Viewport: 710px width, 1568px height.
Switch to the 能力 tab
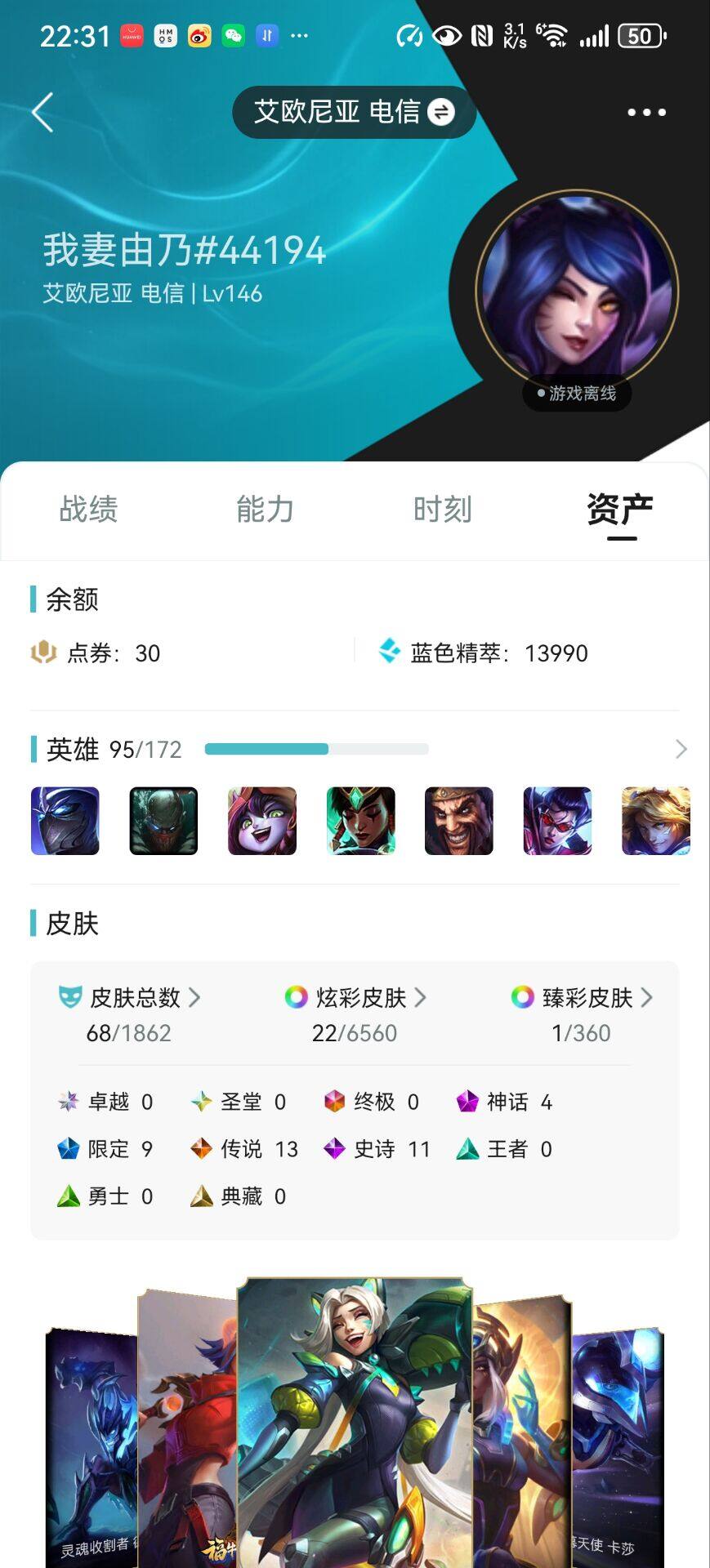click(265, 510)
